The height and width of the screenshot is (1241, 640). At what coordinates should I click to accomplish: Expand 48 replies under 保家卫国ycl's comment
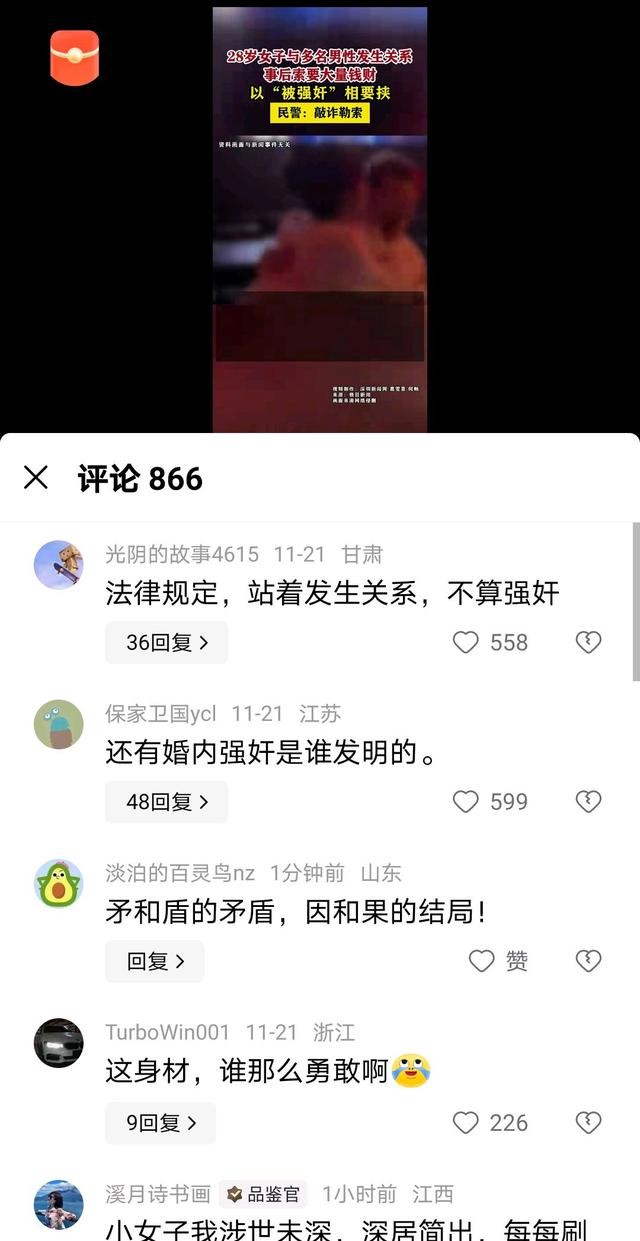[166, 802]
